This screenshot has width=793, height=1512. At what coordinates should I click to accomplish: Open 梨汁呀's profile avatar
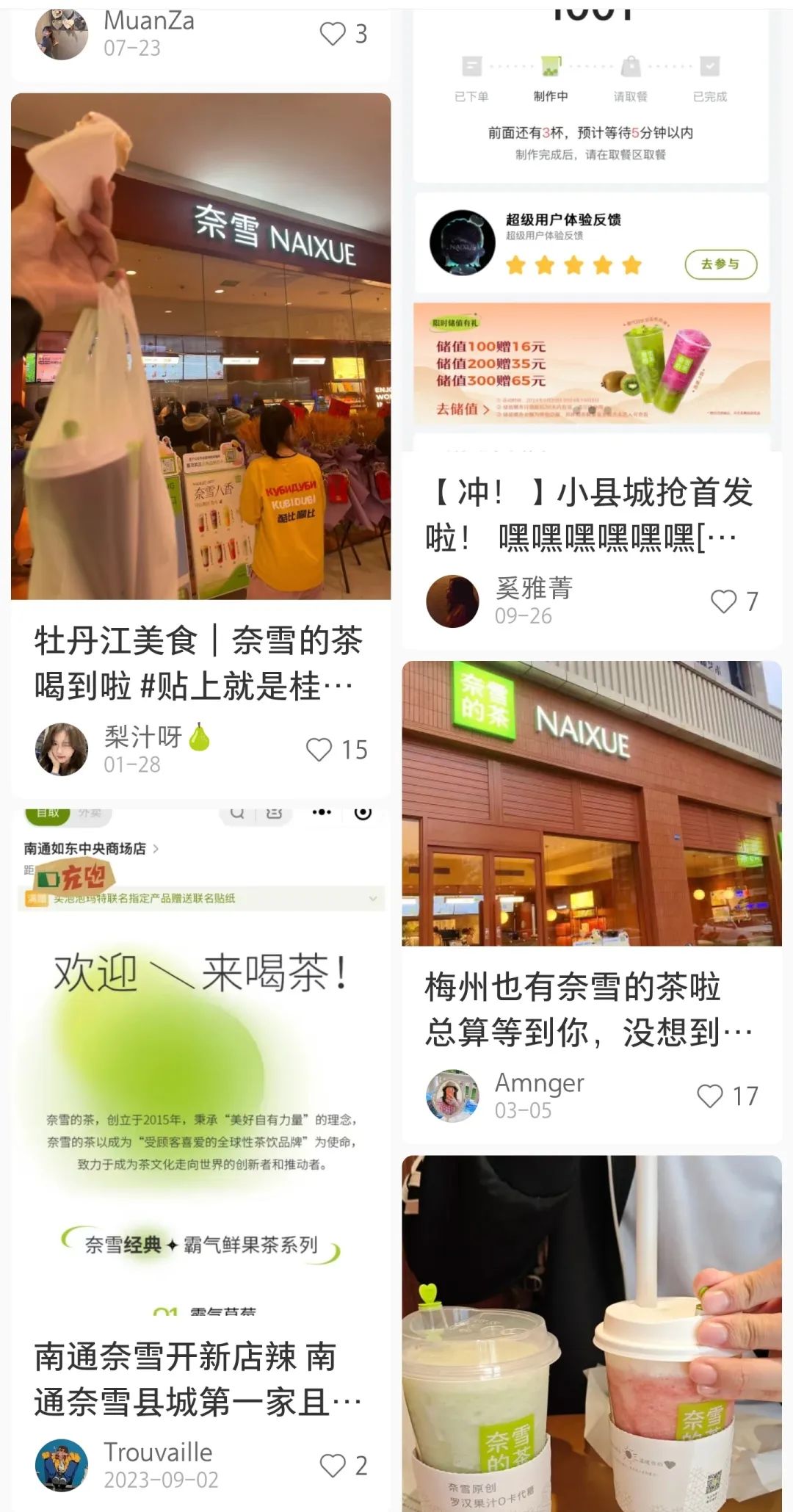(62, 749)
